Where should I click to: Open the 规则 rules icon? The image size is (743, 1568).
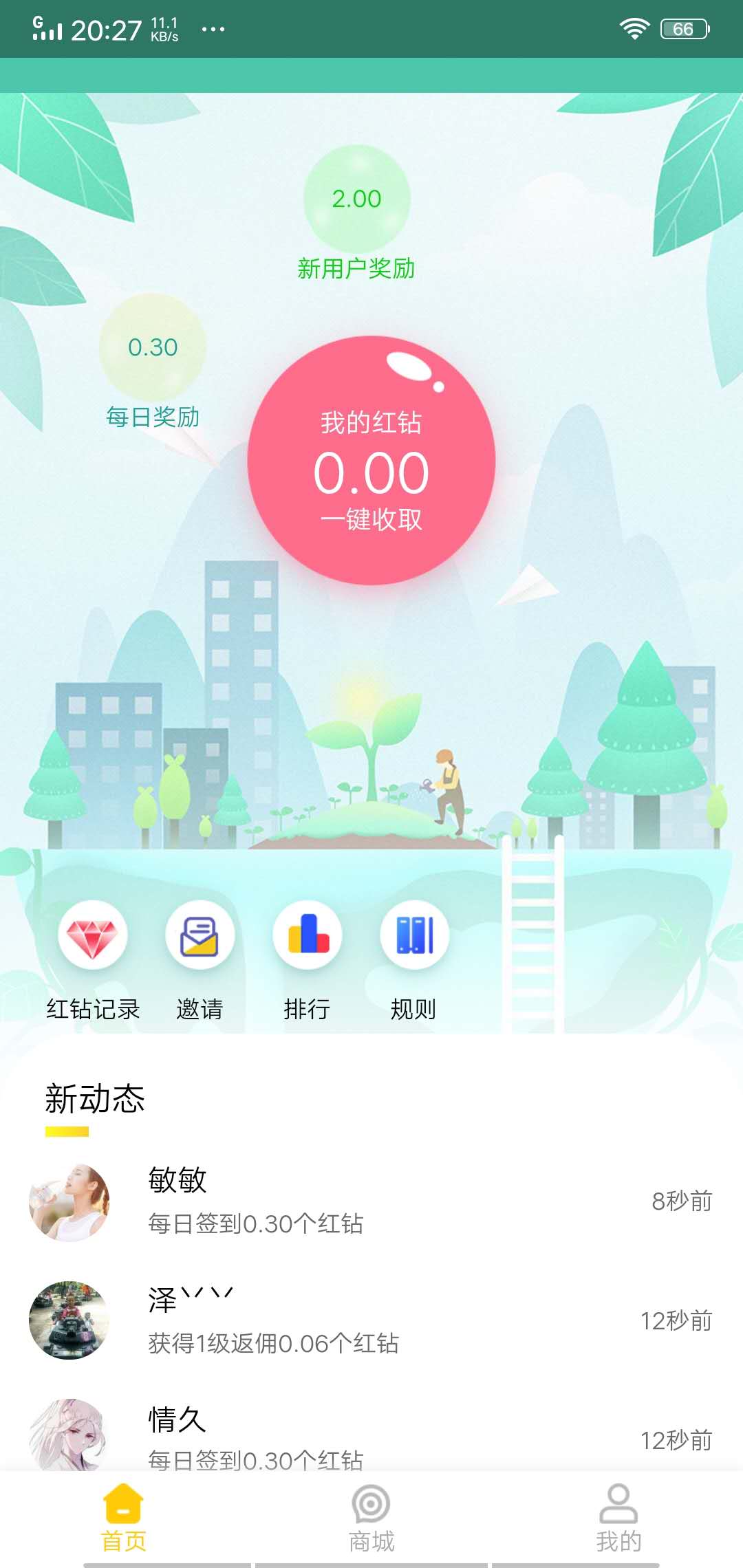pyautogui.click(x=414, y=935)
